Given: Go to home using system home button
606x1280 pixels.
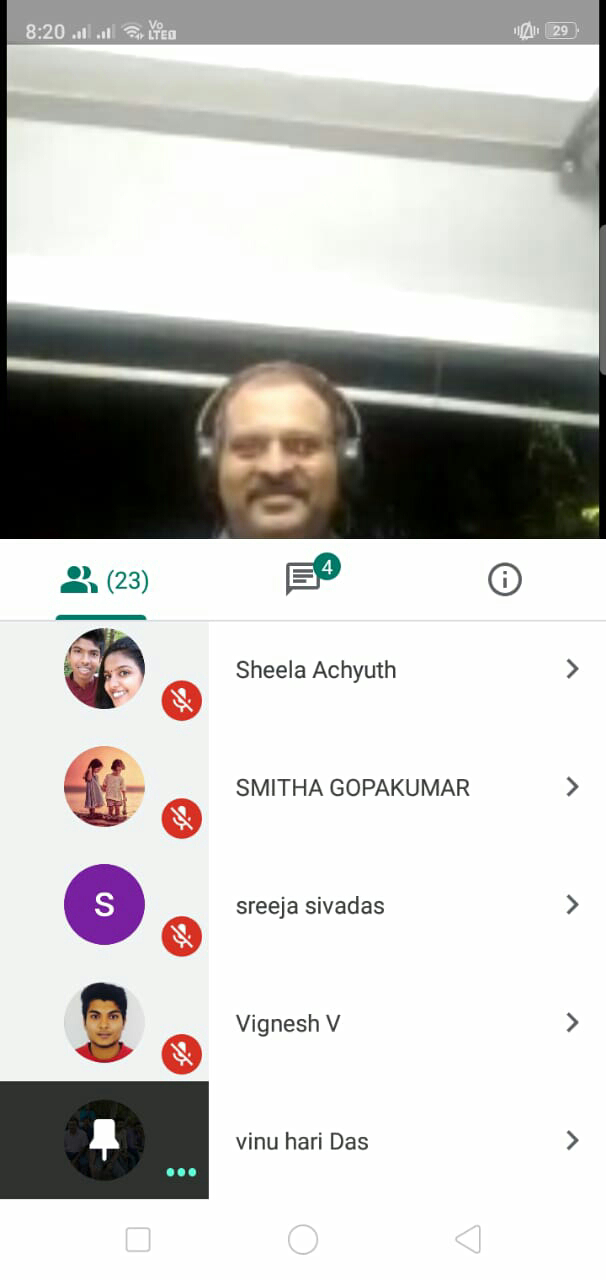Looking at the screenshot, I should point(303,1240).
